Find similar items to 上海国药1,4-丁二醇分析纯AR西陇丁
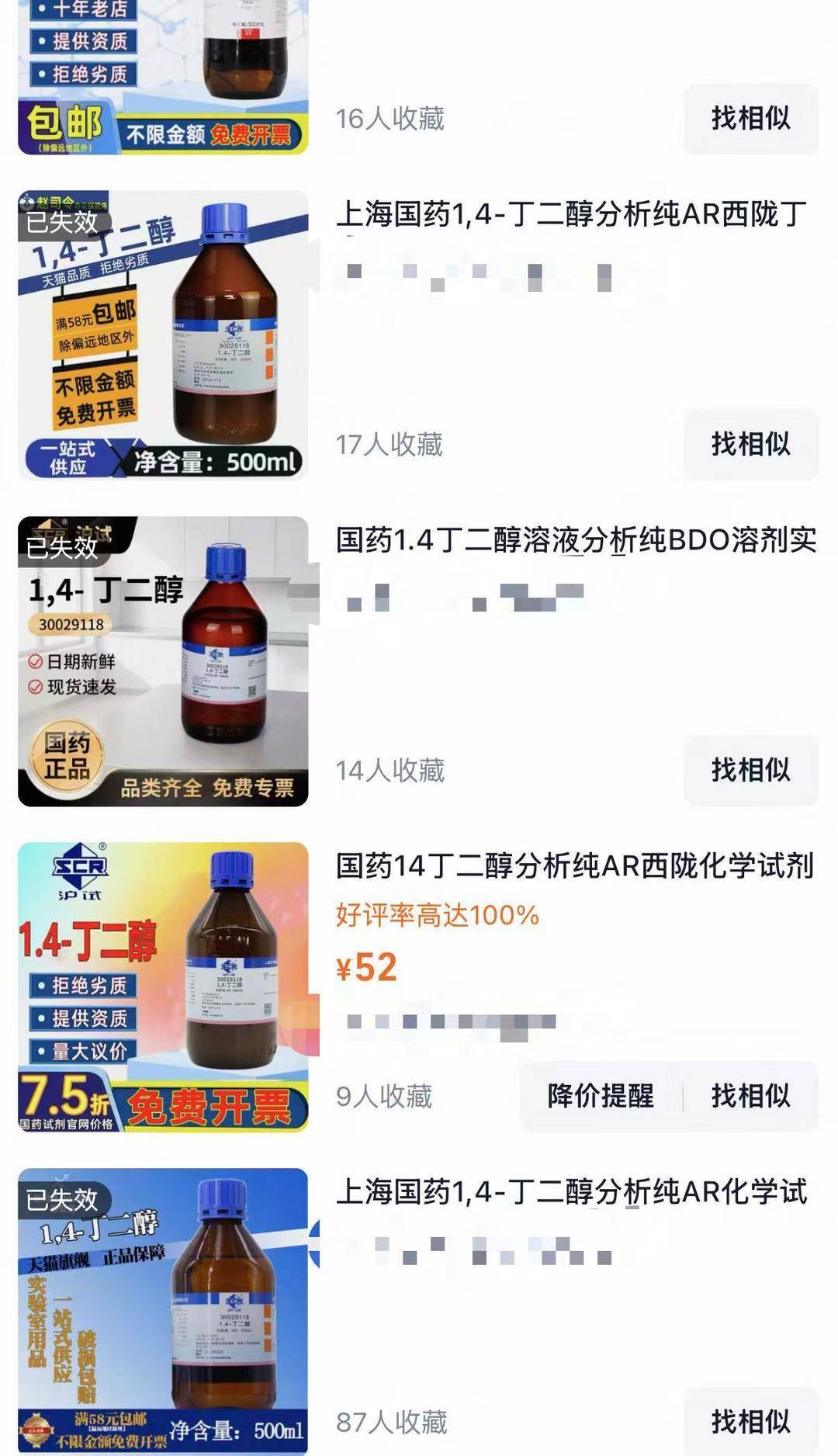 pyautogui.click(x=750, y=445)
